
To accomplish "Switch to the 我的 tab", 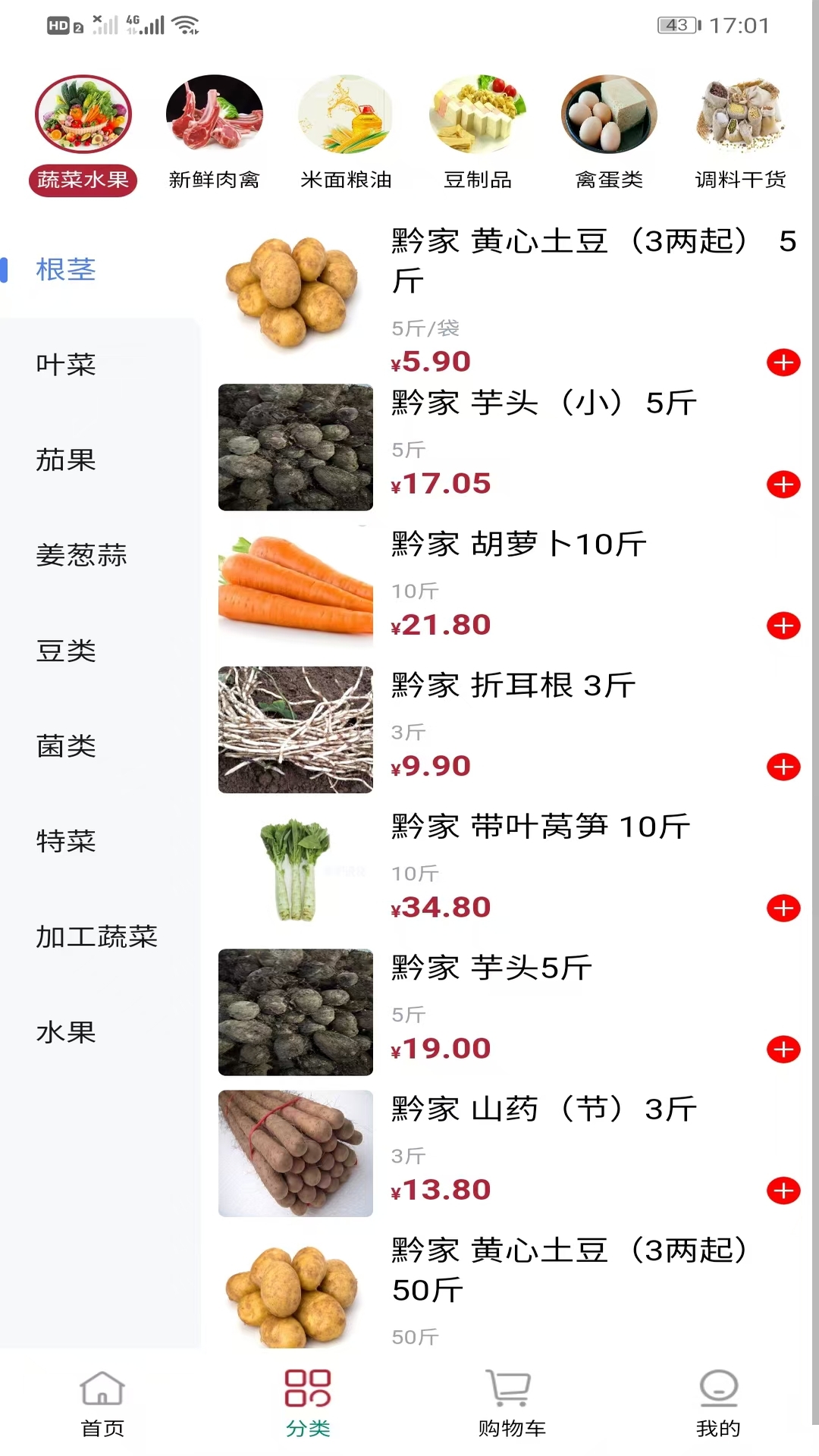I will click(x=717, y=1404).
